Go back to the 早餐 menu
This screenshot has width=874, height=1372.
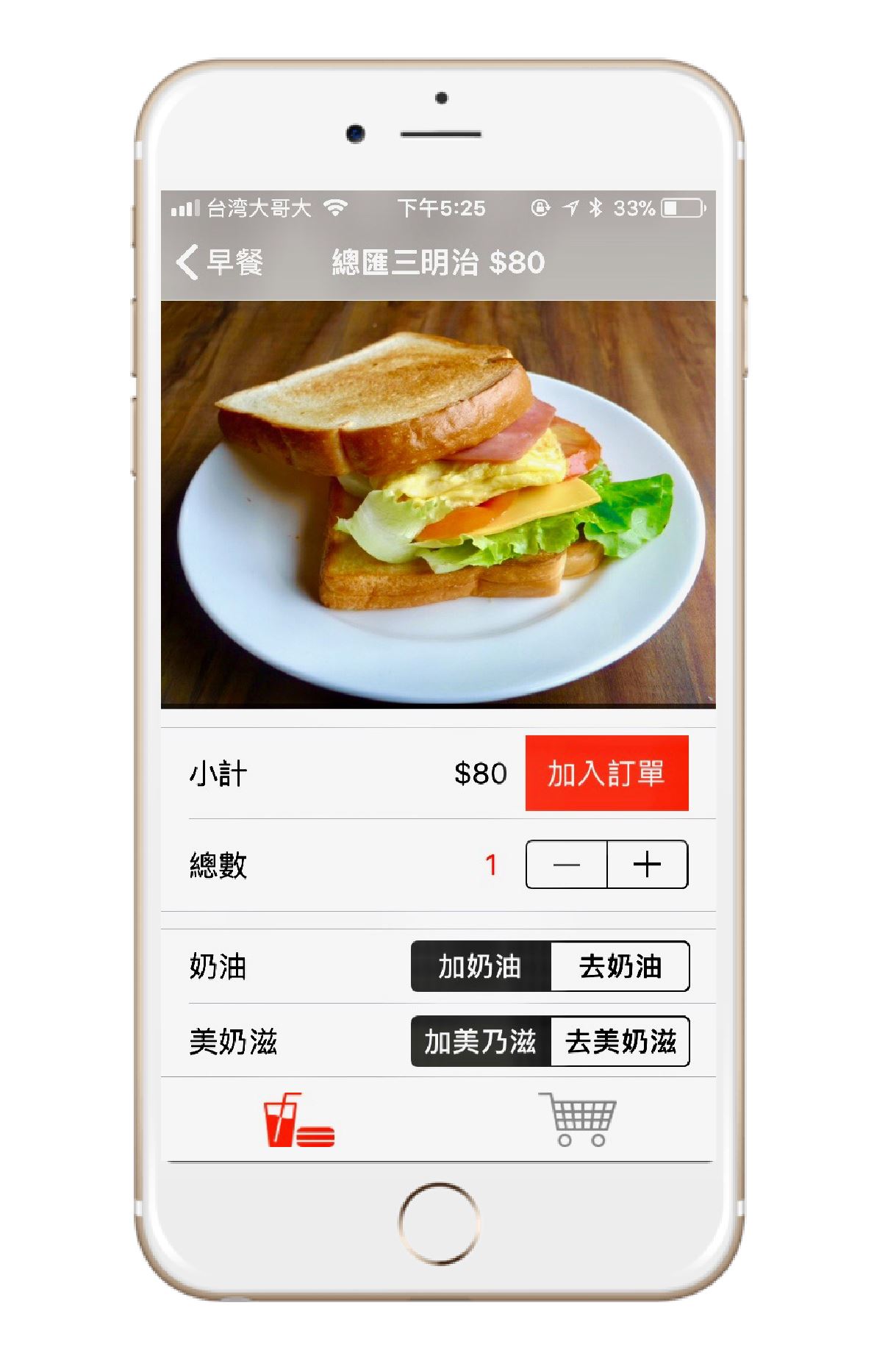coord(220,262)
